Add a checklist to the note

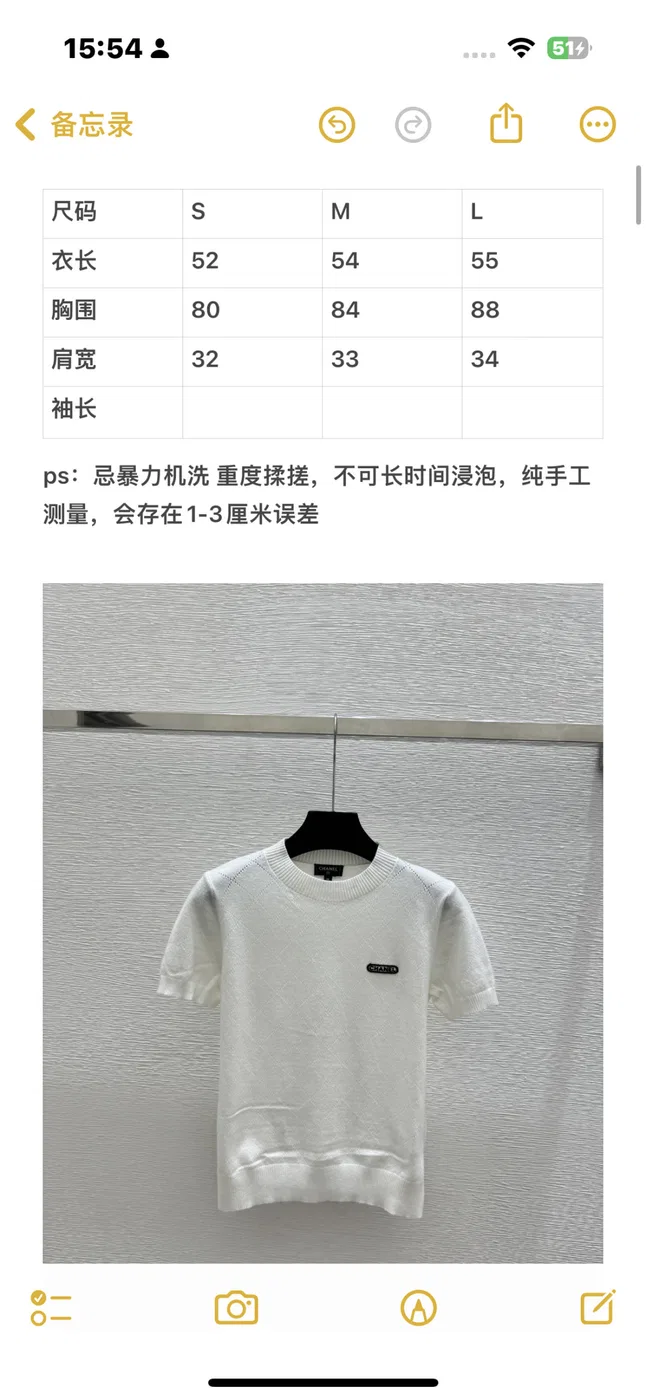50,1307
